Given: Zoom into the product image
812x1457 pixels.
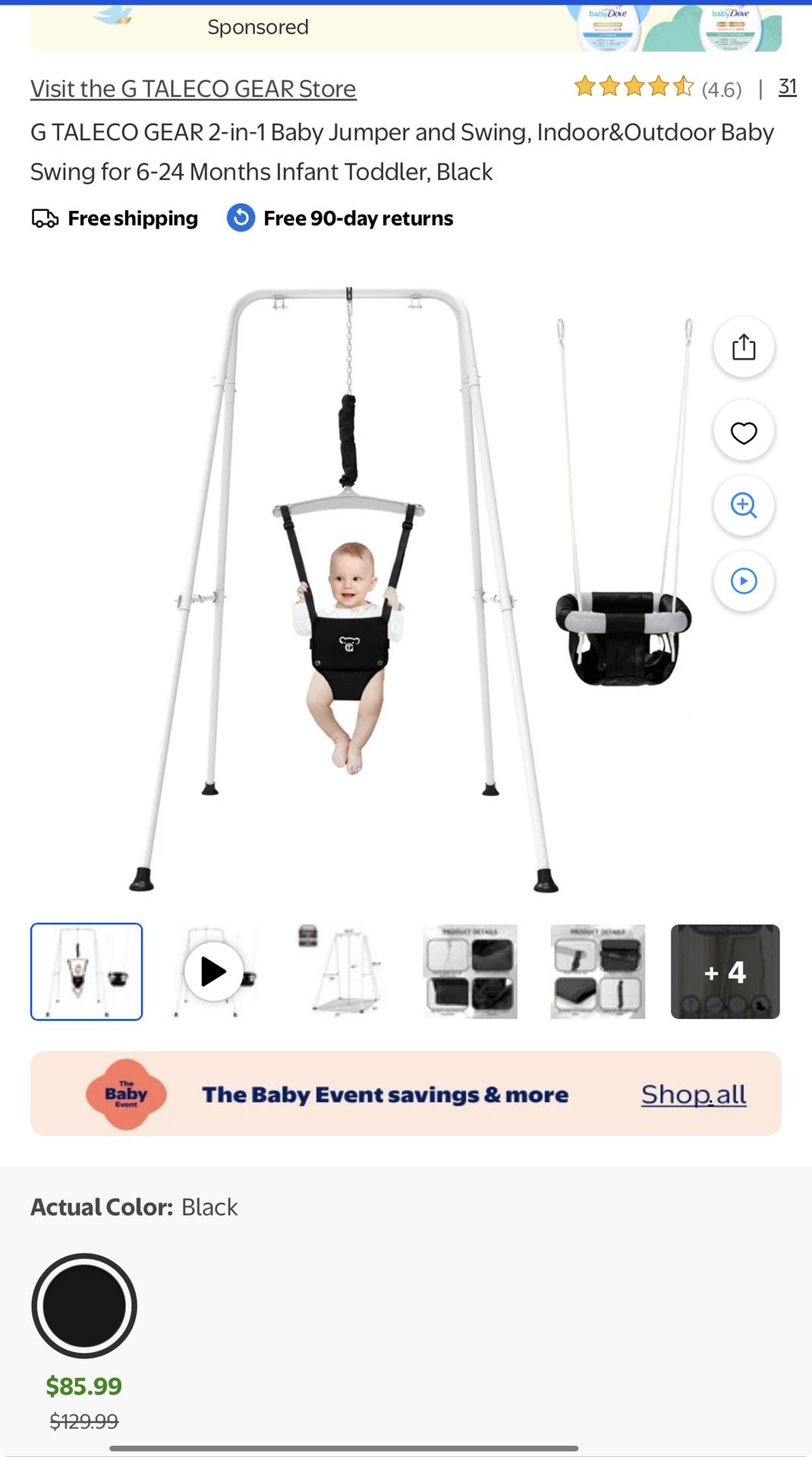Looking at the screenshot, I should coord(743,505).
